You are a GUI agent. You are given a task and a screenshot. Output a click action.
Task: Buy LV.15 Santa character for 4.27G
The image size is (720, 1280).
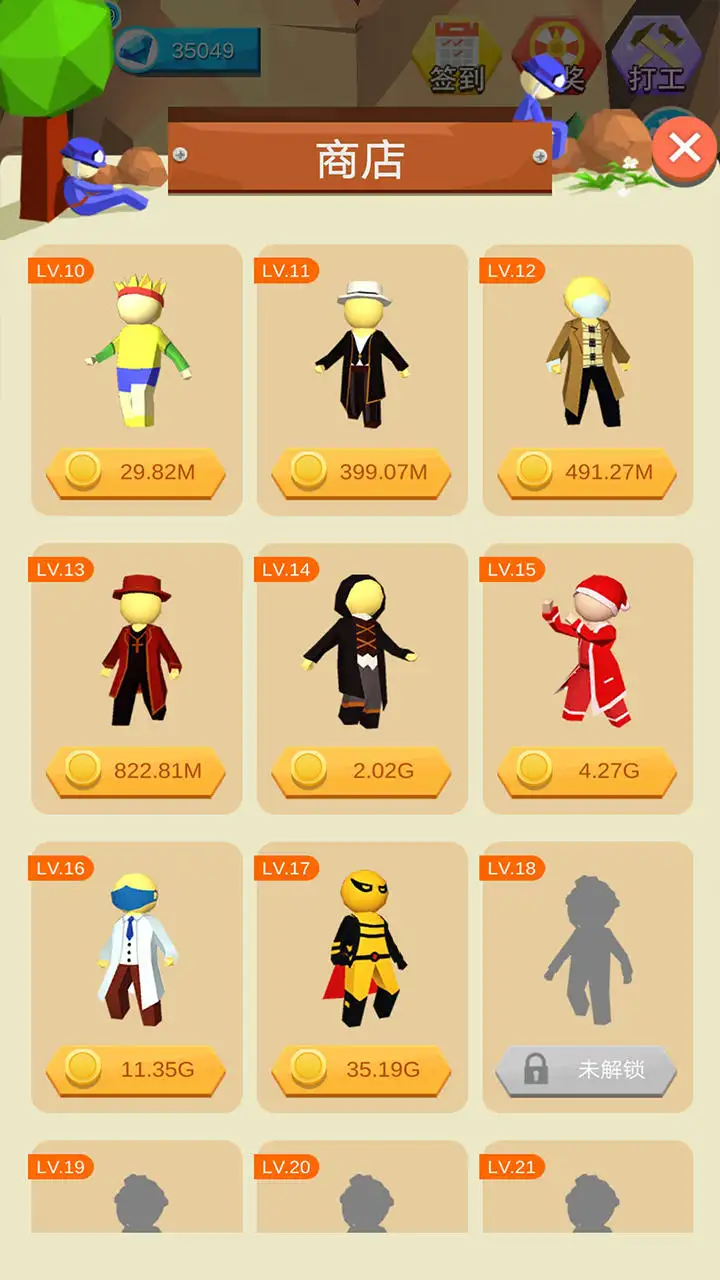[587, 770]
